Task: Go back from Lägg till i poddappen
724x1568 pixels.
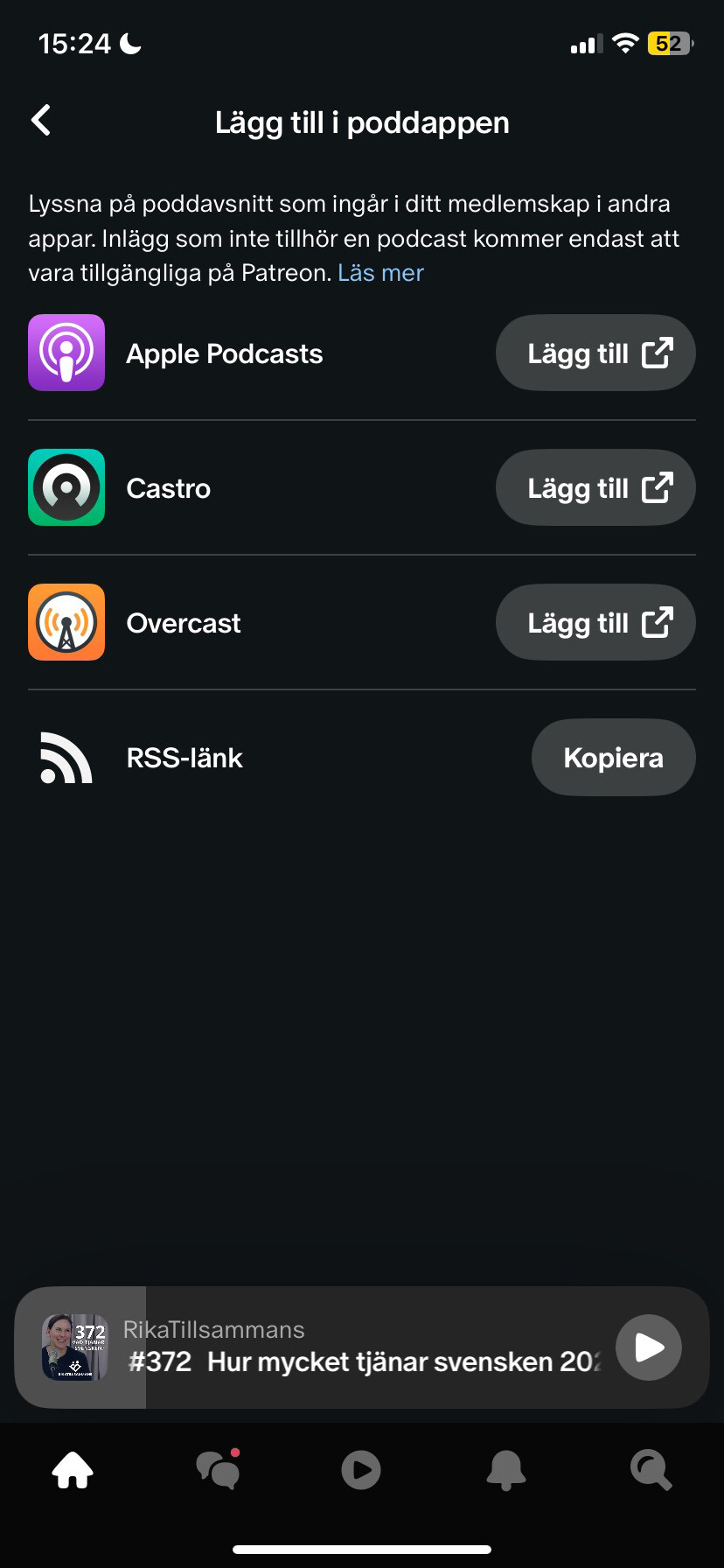Action: [x=41, y=121]
